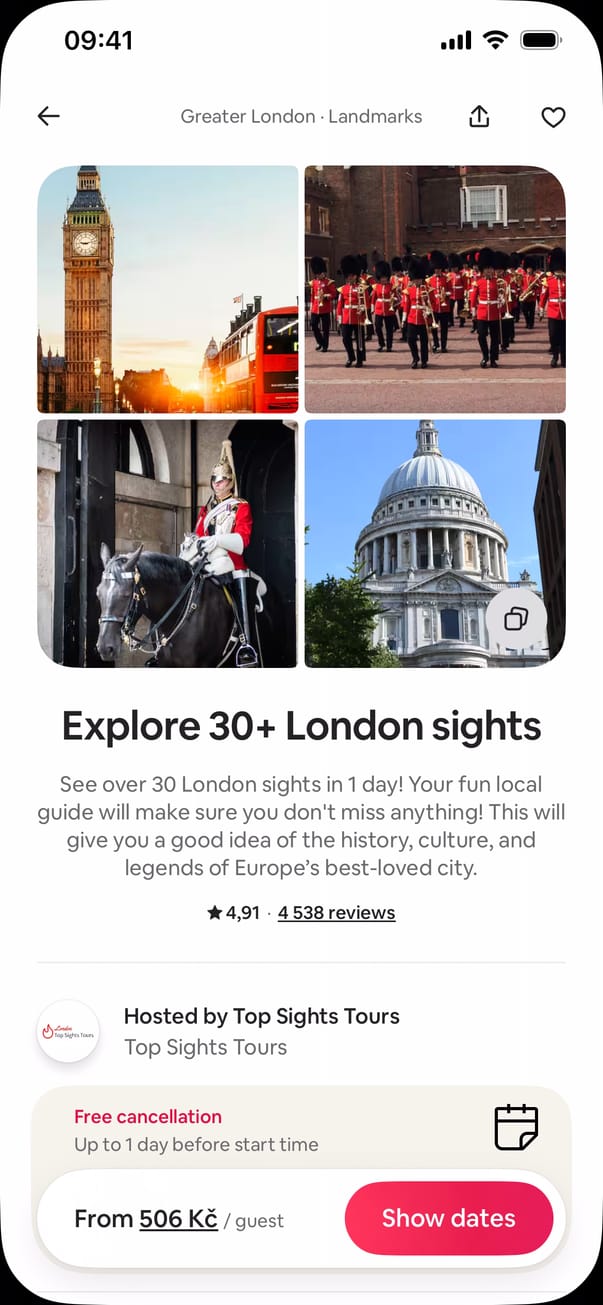Share this London sights experience
603x1305 pixels.
pos(479,116)
